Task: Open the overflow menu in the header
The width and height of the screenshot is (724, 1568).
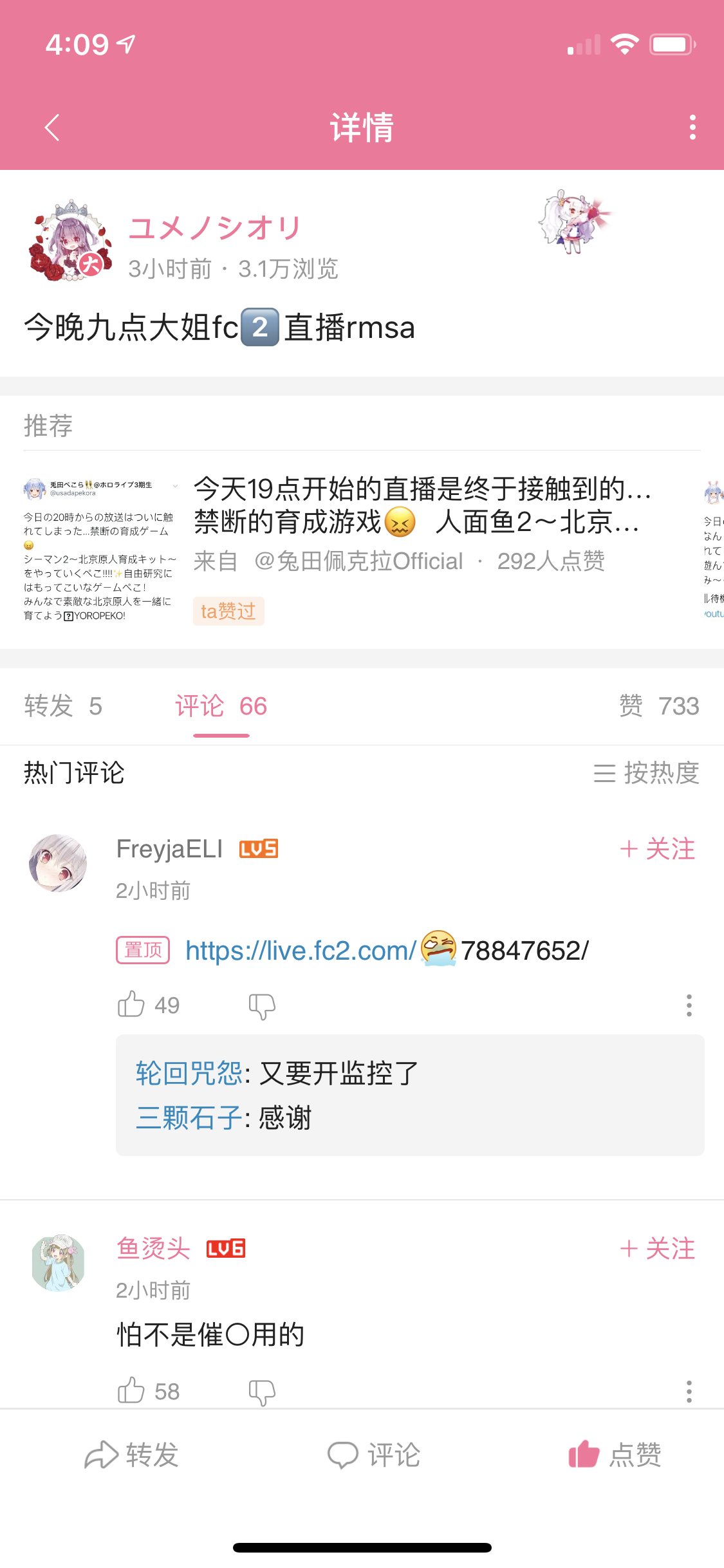Action: point(692,127)
